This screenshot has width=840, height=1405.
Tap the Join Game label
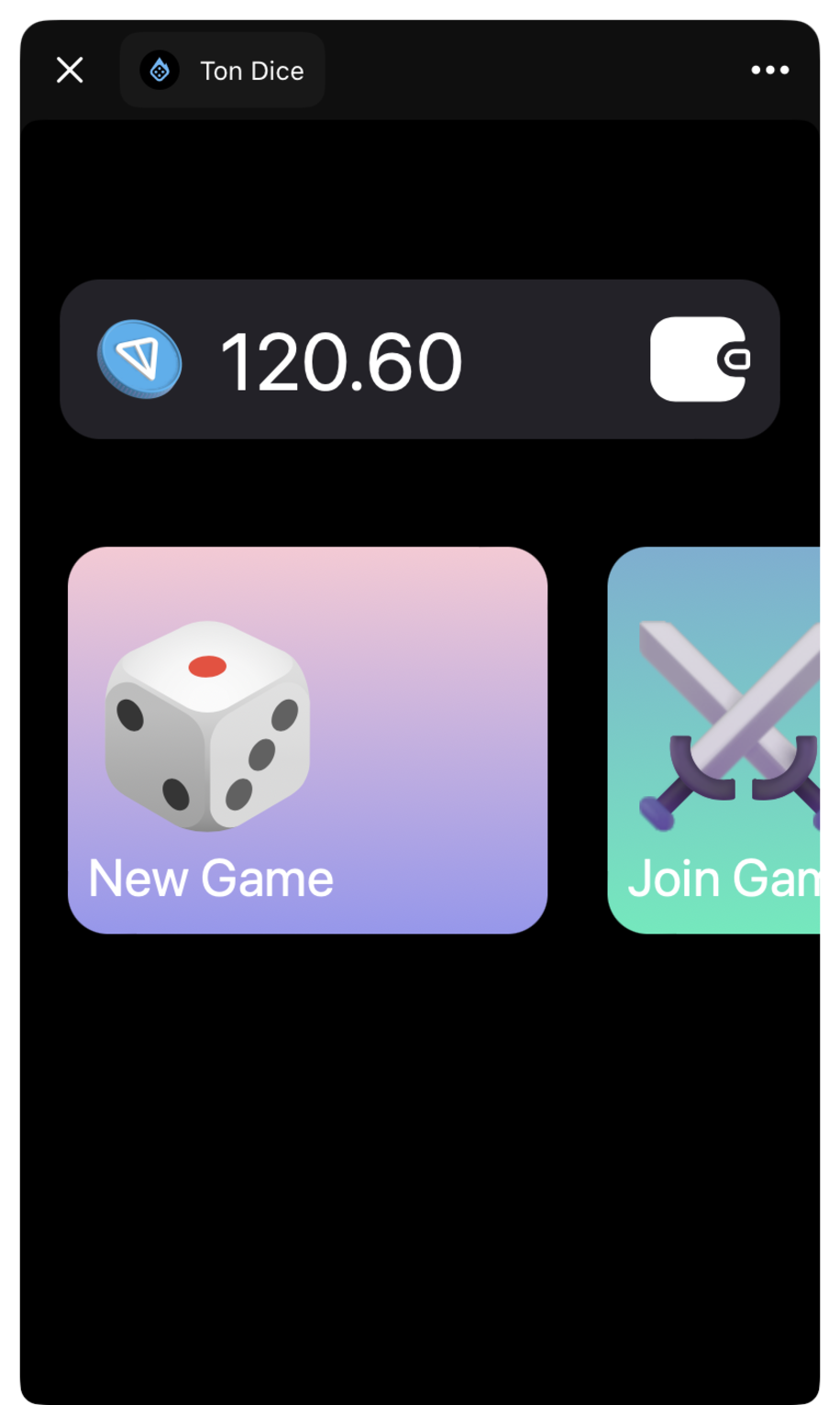[724, 878]
